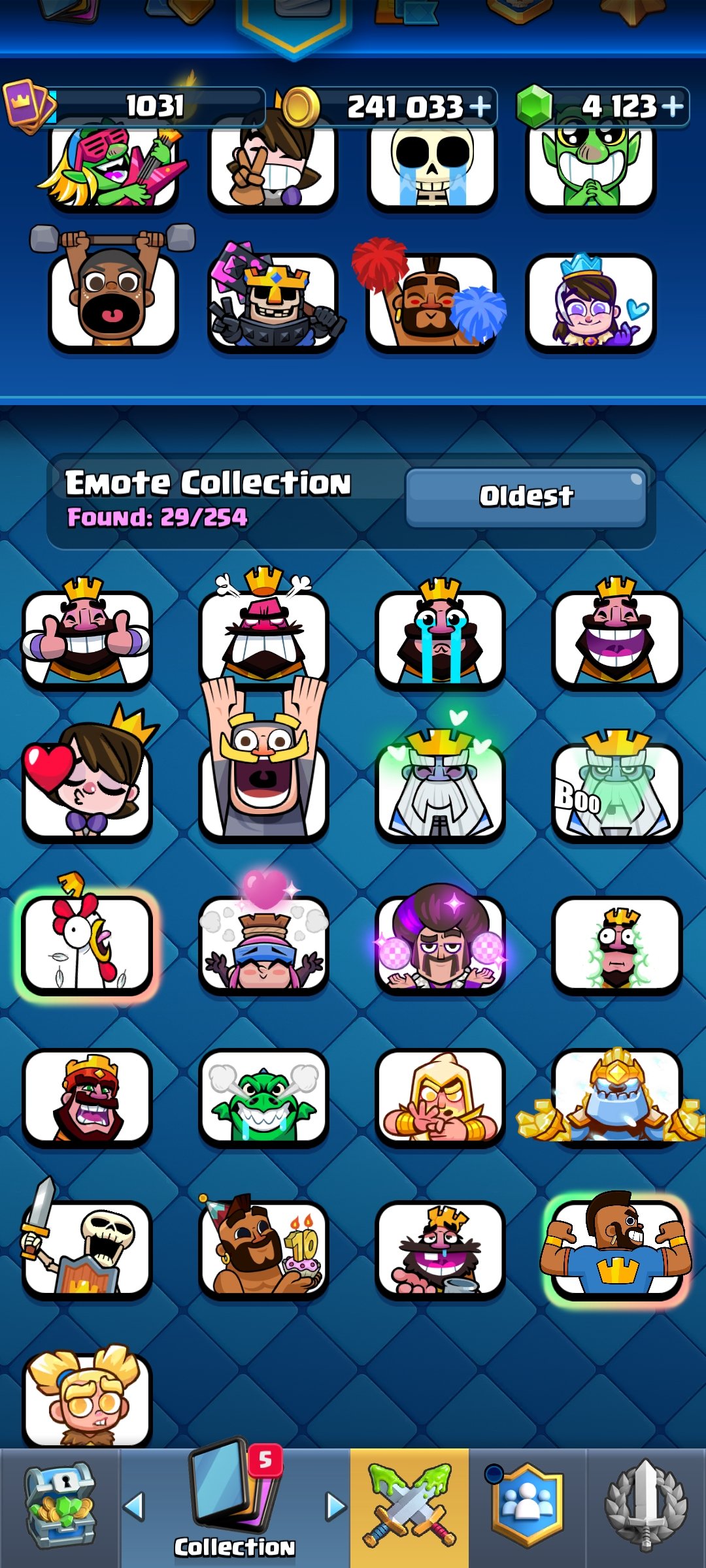706x1568 pixels.
Task: Select the skeleton with sword emote
Action: point(87,1241)
